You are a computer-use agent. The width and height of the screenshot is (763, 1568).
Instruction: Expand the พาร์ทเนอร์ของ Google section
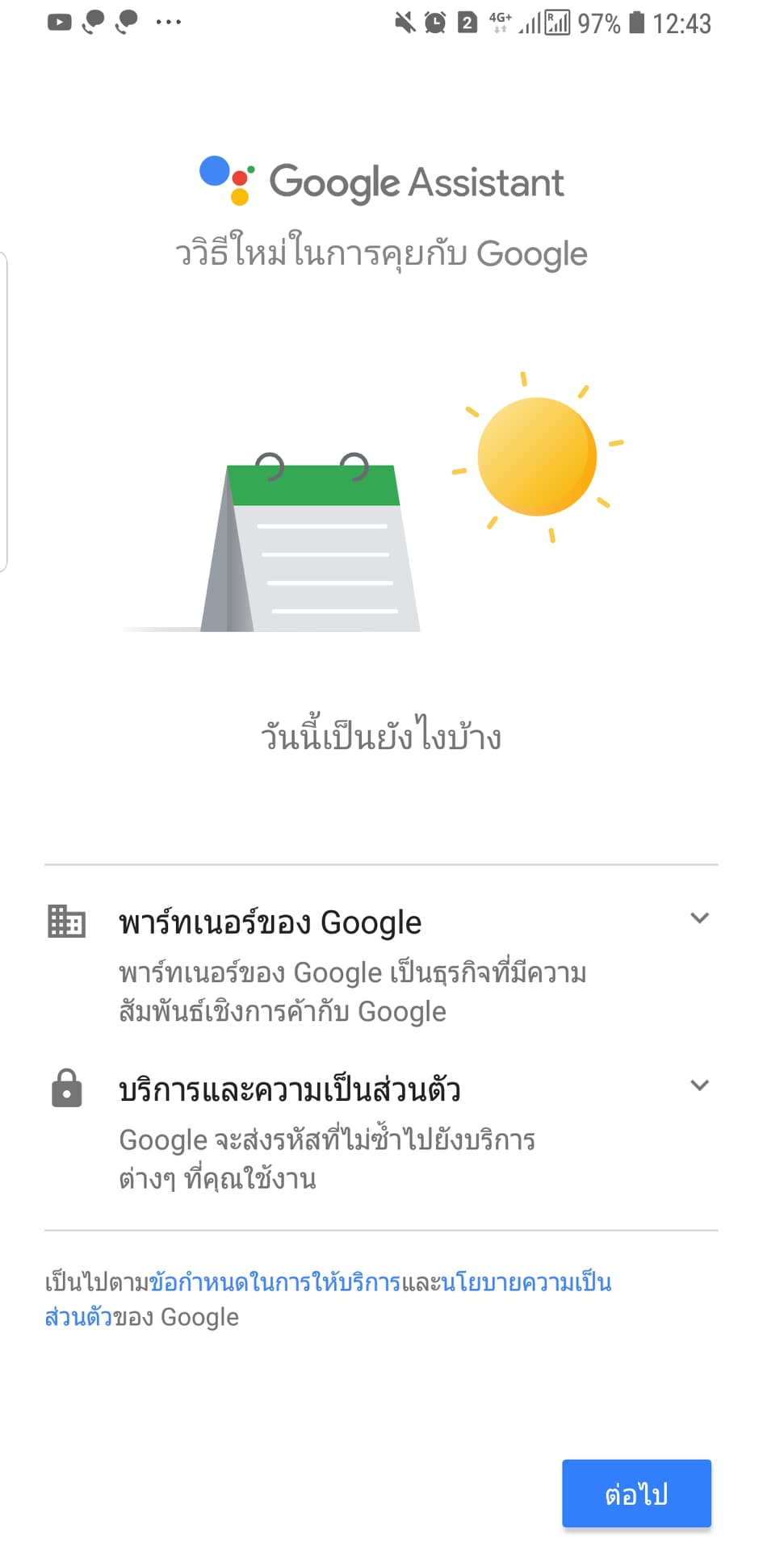point(699,918)
